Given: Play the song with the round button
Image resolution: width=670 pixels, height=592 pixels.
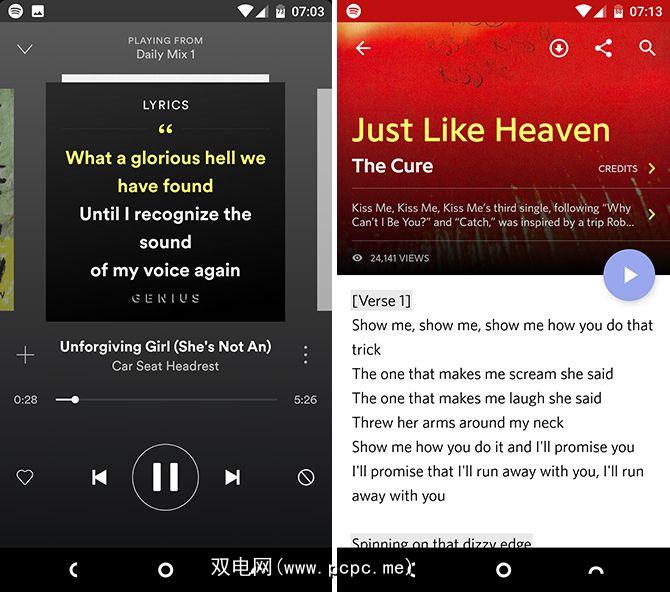Looking at the screenshot, I should [629, 275].
